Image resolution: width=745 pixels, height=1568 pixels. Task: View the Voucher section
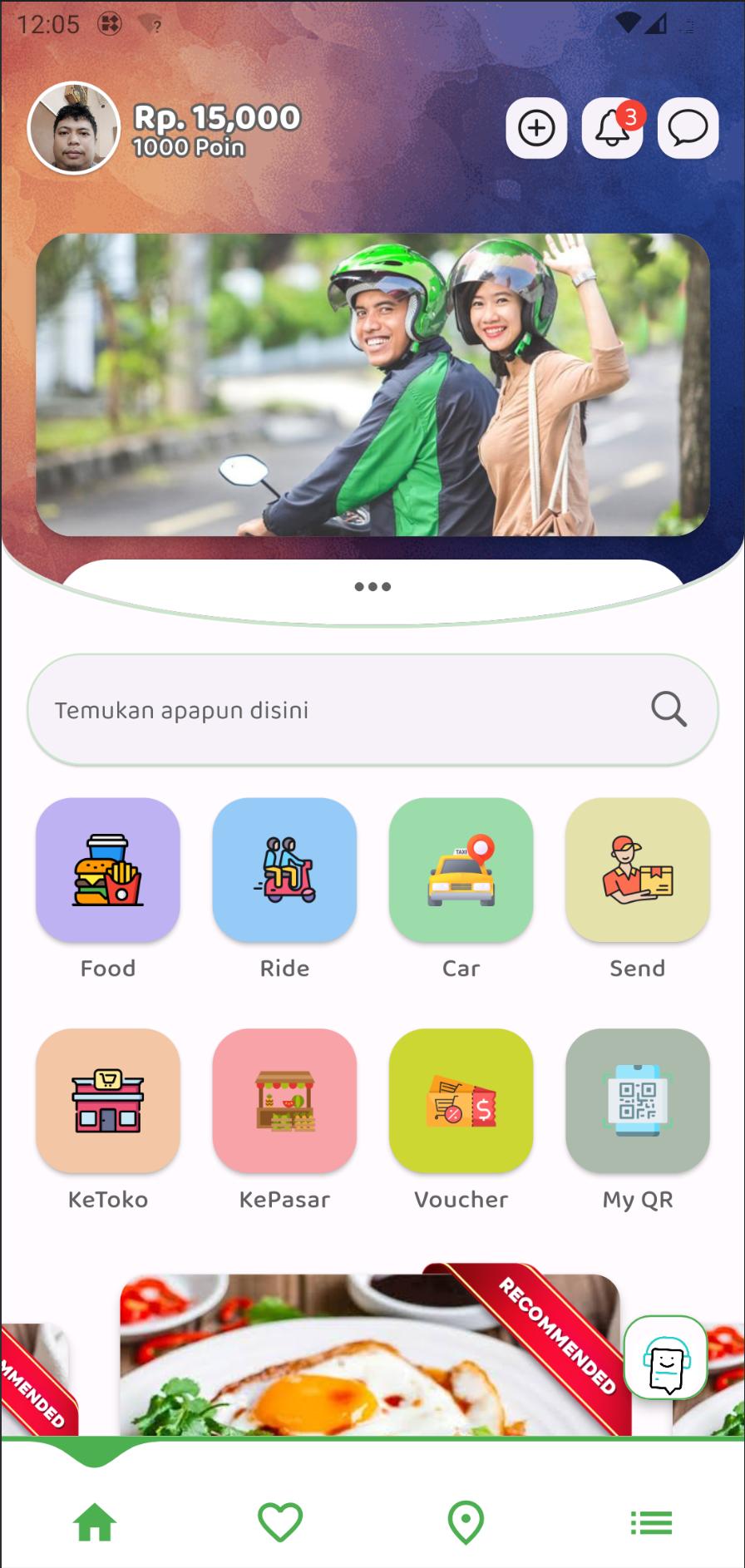461,1101
